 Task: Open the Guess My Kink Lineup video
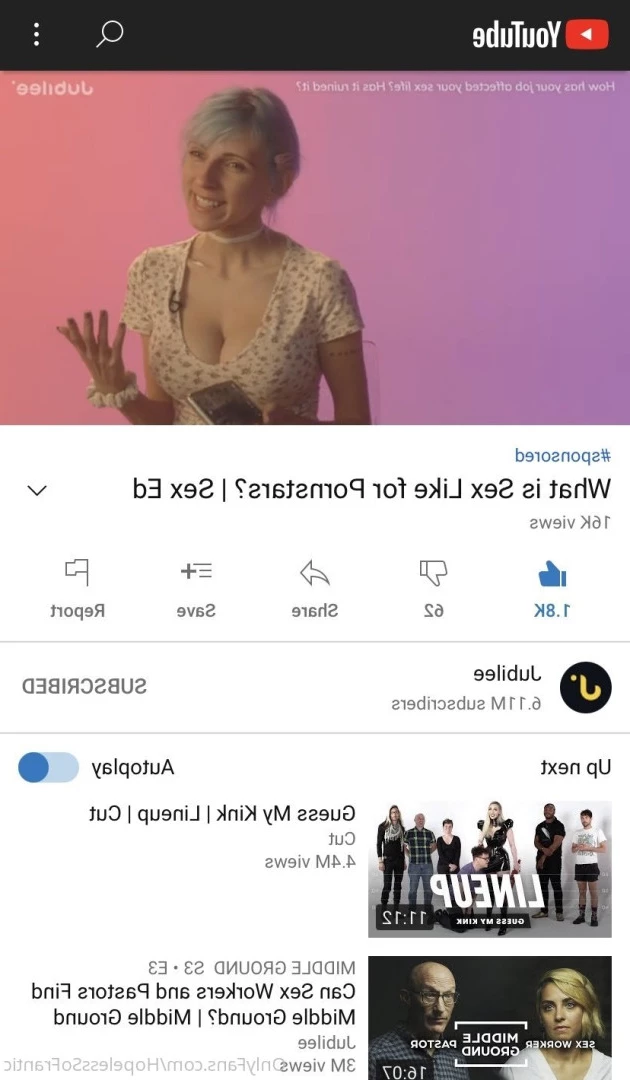click(489, 868)
